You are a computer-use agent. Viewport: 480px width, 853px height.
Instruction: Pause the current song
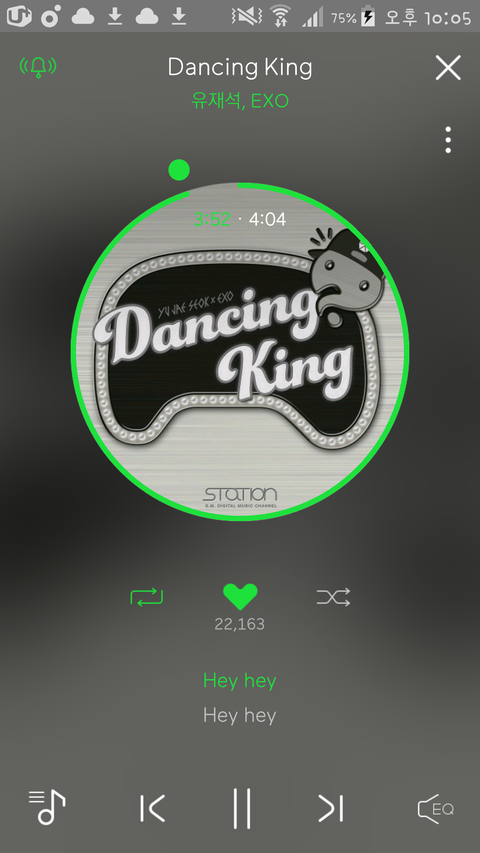pos(242,808)
